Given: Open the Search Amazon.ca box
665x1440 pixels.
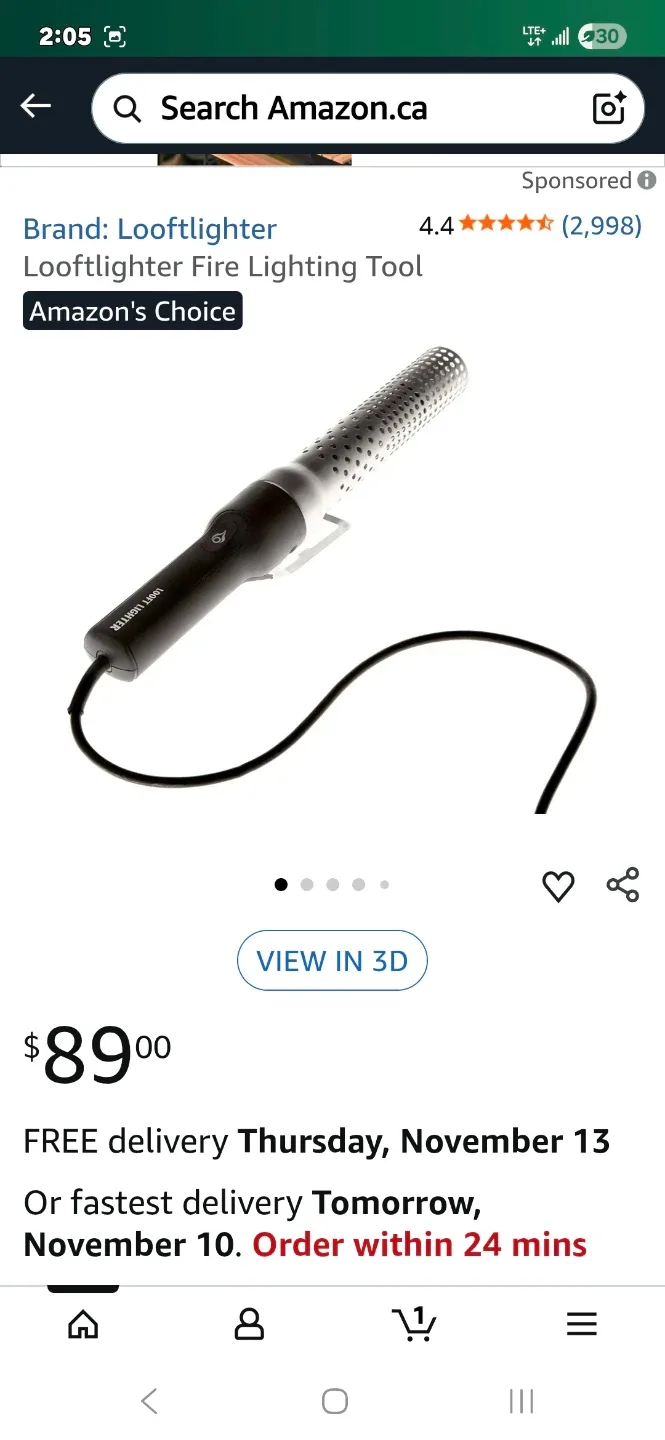Looking at the screenshot, I should click(x=340, y=108).
